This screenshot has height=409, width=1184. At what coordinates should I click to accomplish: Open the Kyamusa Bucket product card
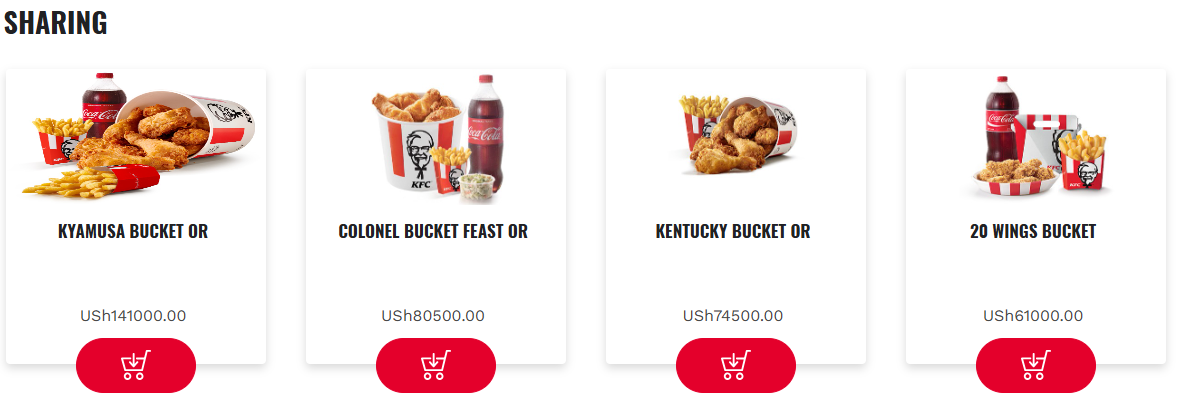[x=133, y=232]
